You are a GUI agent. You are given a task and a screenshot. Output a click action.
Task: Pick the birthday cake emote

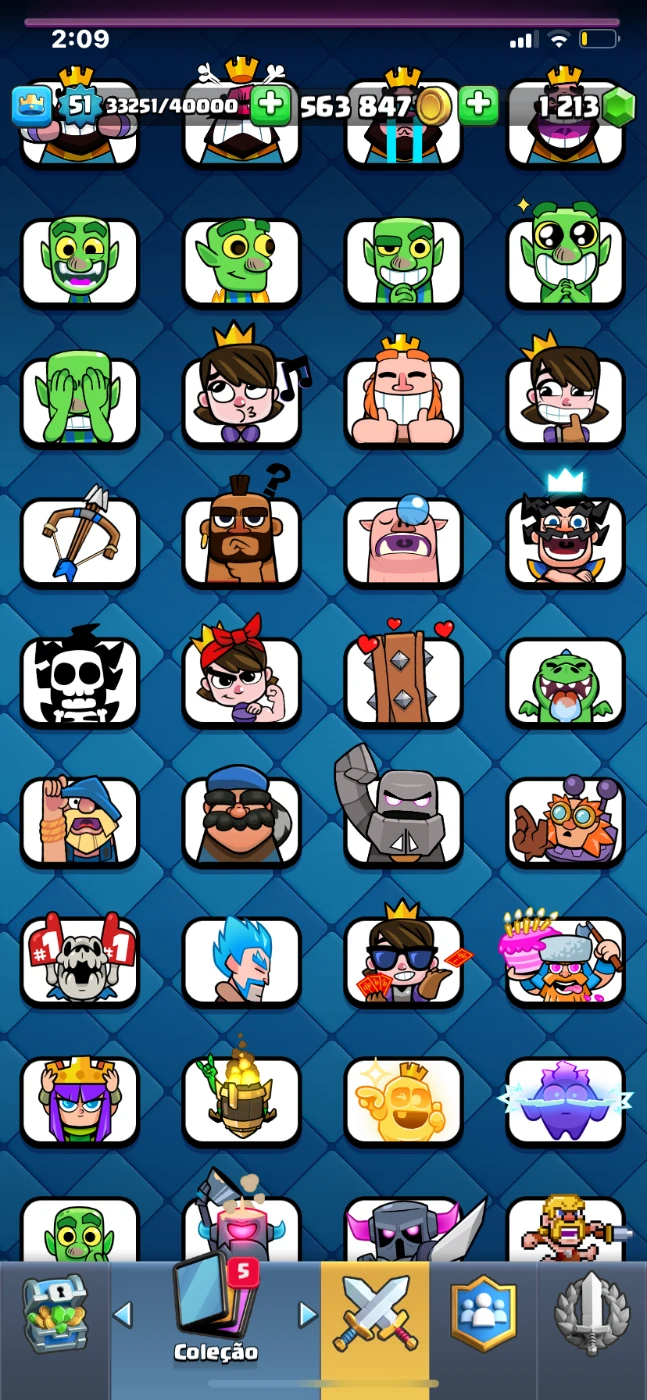[x=566, y=960]
